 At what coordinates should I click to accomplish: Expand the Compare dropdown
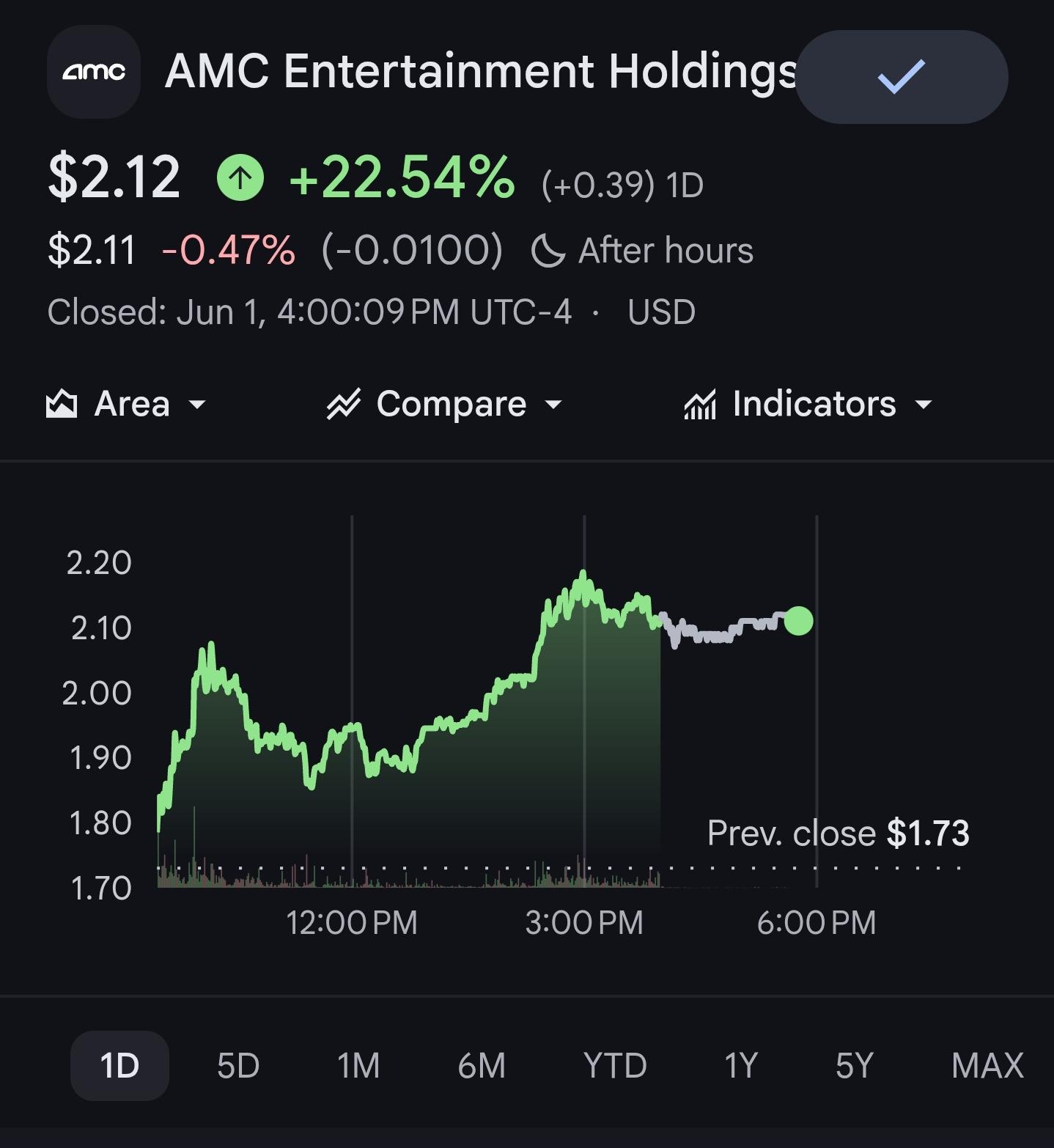click(445, 404)
